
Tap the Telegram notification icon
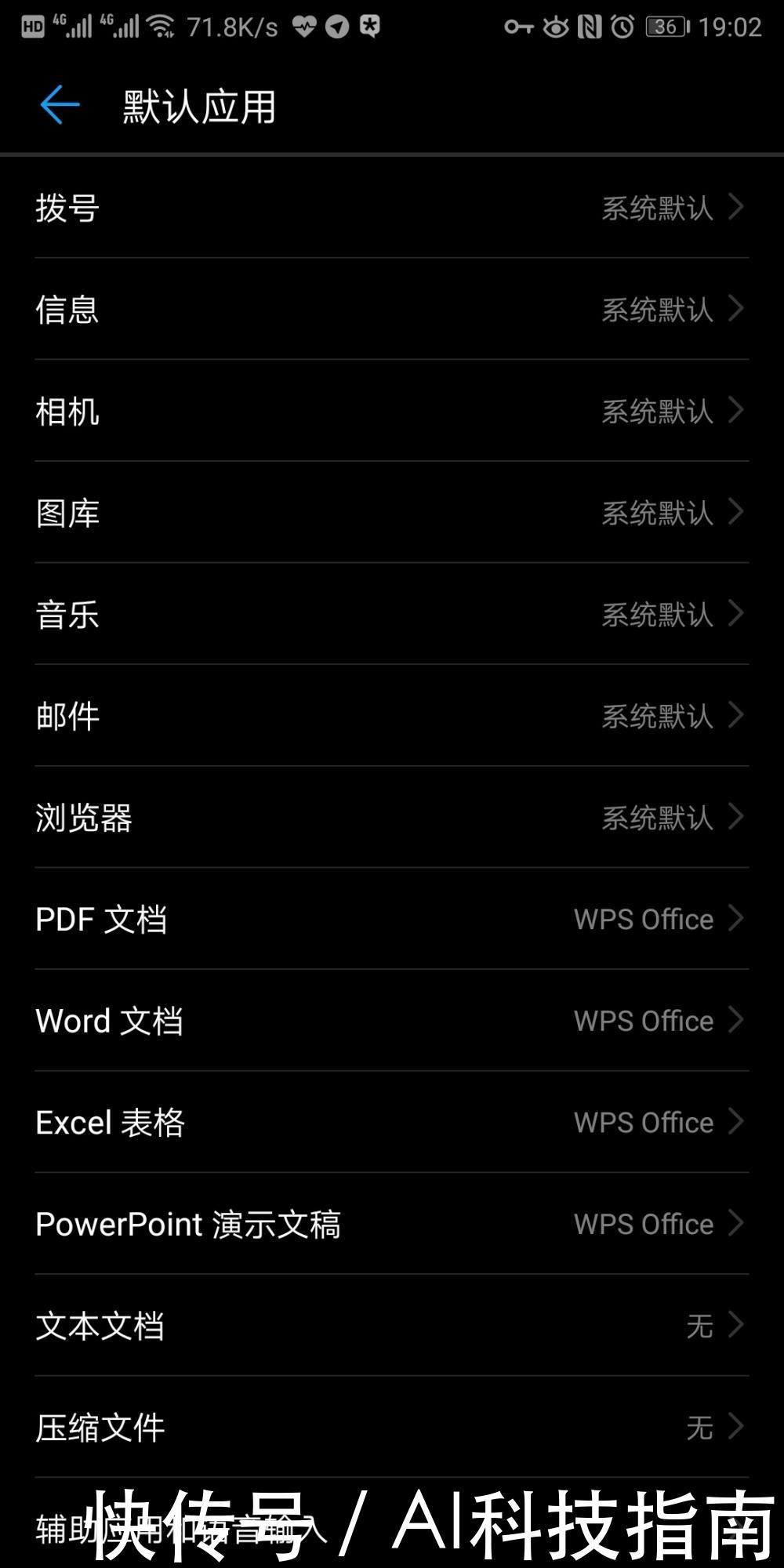pos(339,25)
